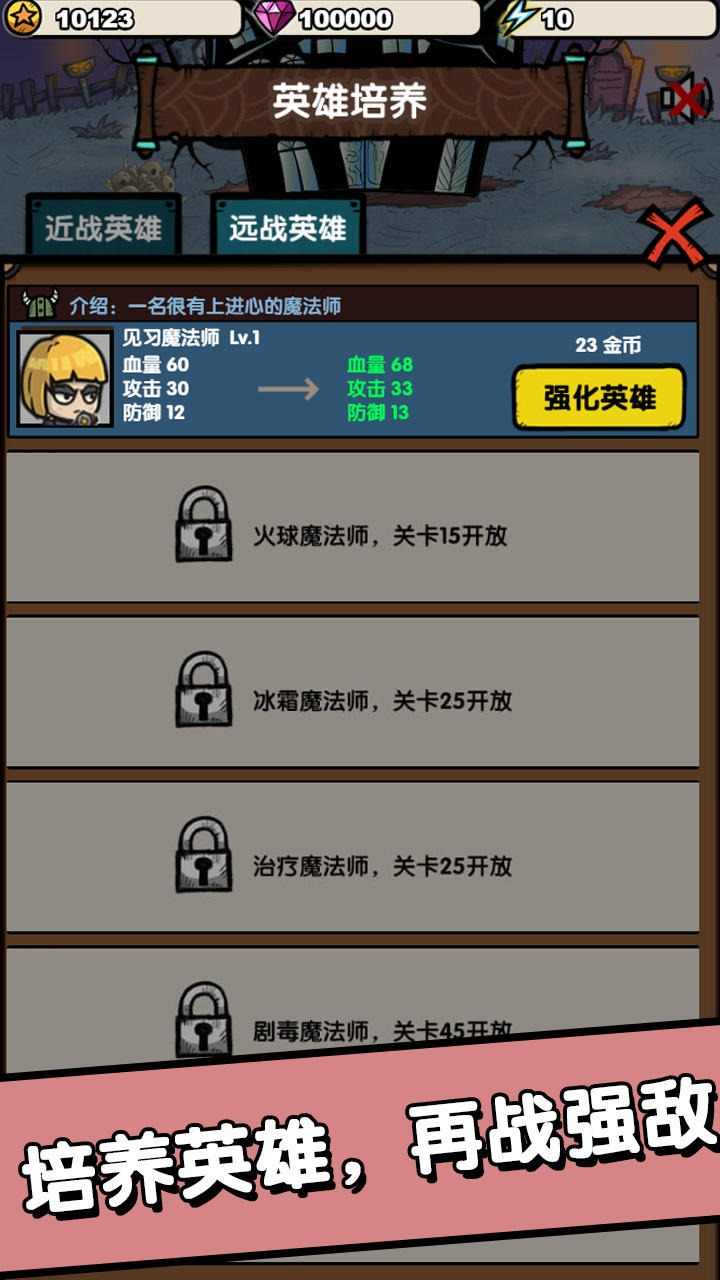Image resolution: width=720 pixels, height=1280 pixels.
Task: Close the hero training panel with the red X
Action: coord(677,237)
